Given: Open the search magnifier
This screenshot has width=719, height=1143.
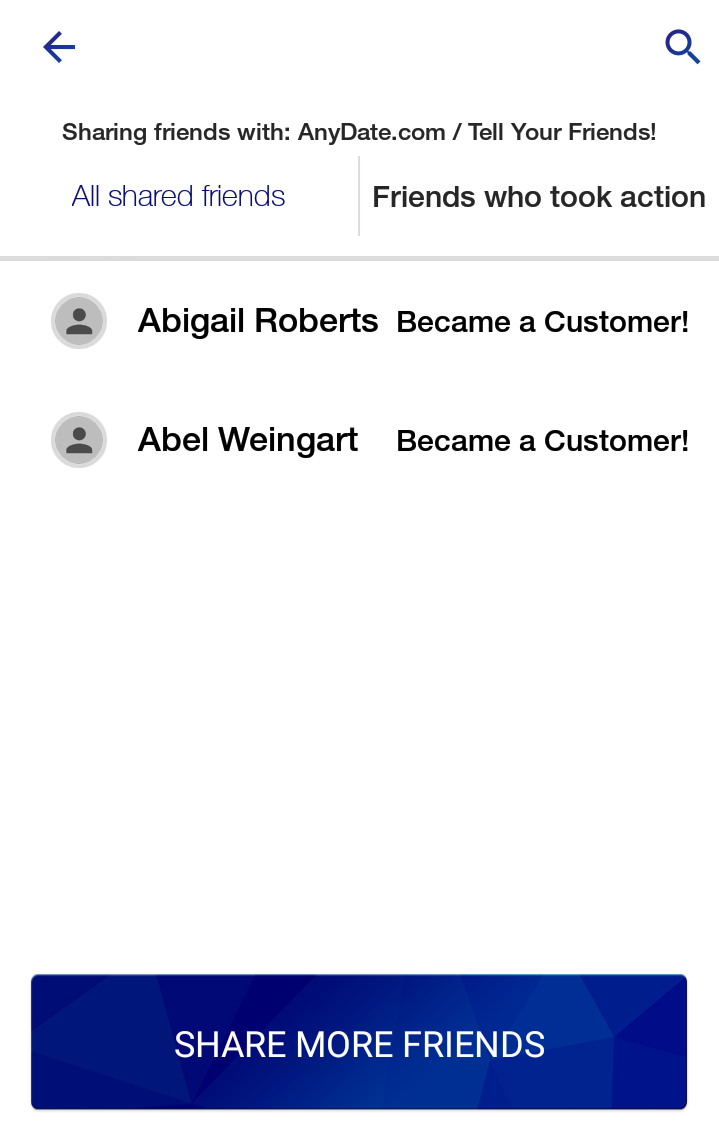Looking at the screenshot, I should tap(682, 47).
